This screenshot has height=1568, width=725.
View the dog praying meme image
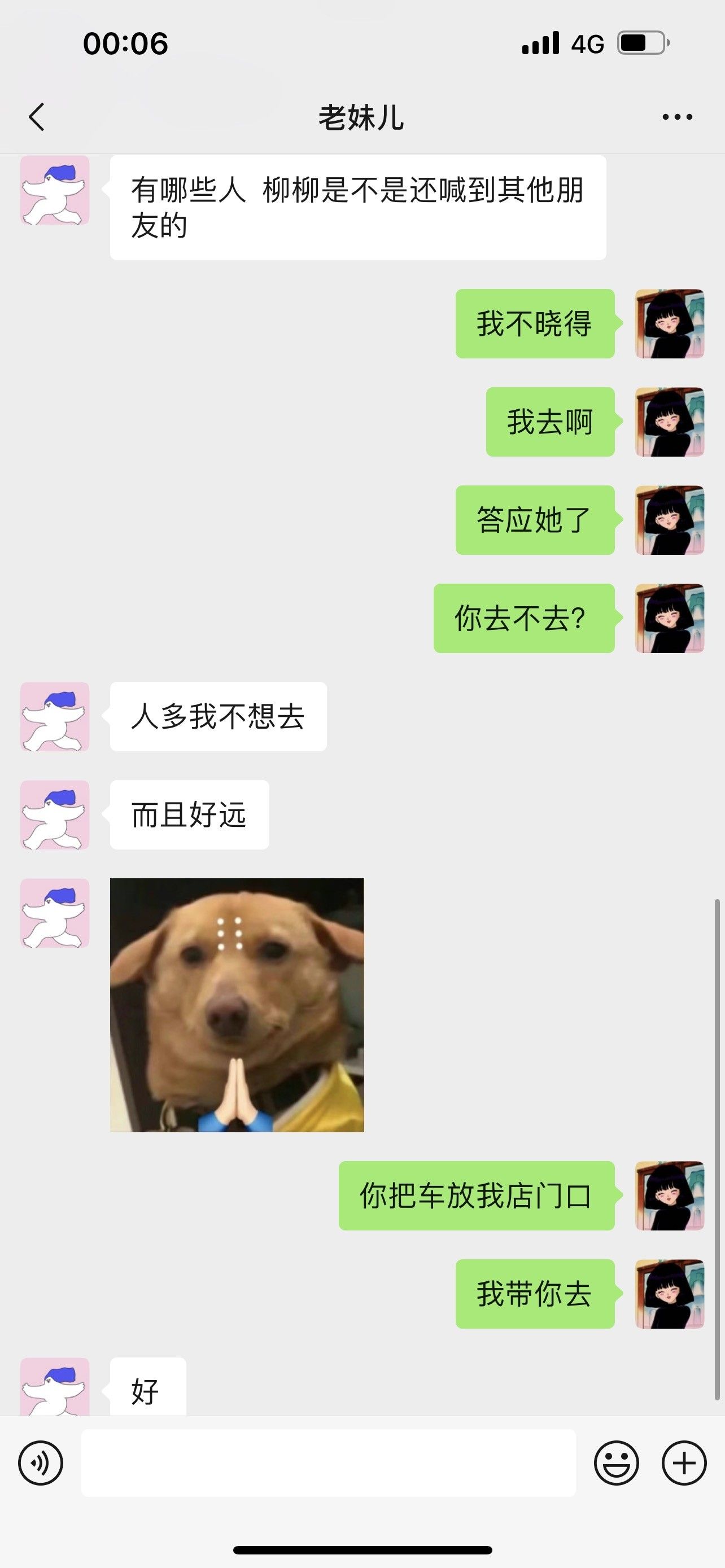pyautogui.click(x=237, y=1005)
